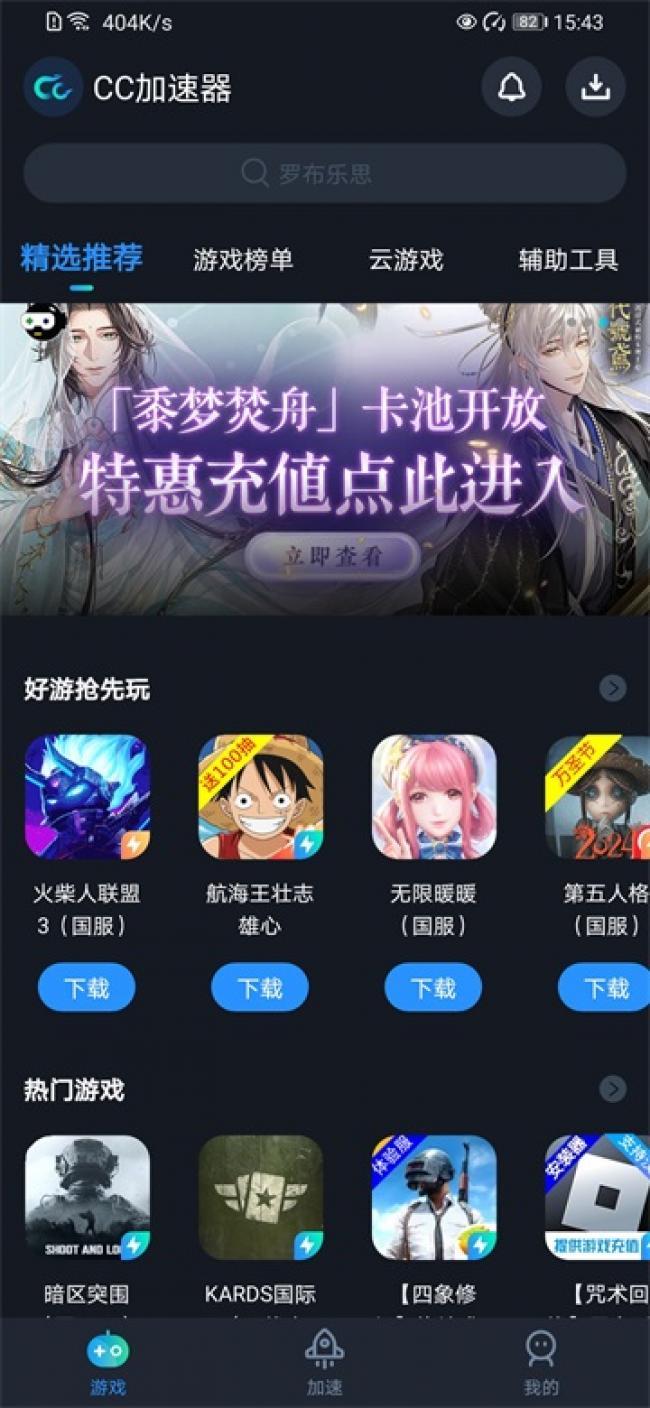650x1408 pixels.
Task: Download 航海王壮志雄心
Action: click(x=259, y=988)
